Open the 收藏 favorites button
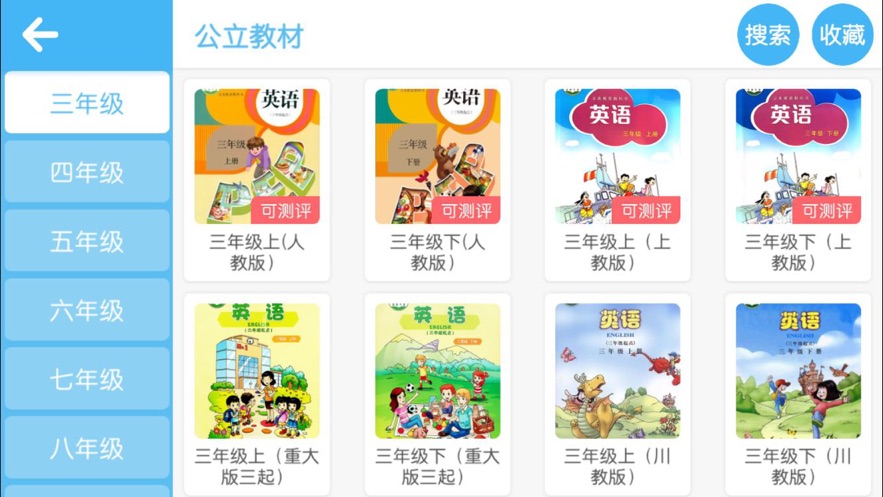 (842, 35)
